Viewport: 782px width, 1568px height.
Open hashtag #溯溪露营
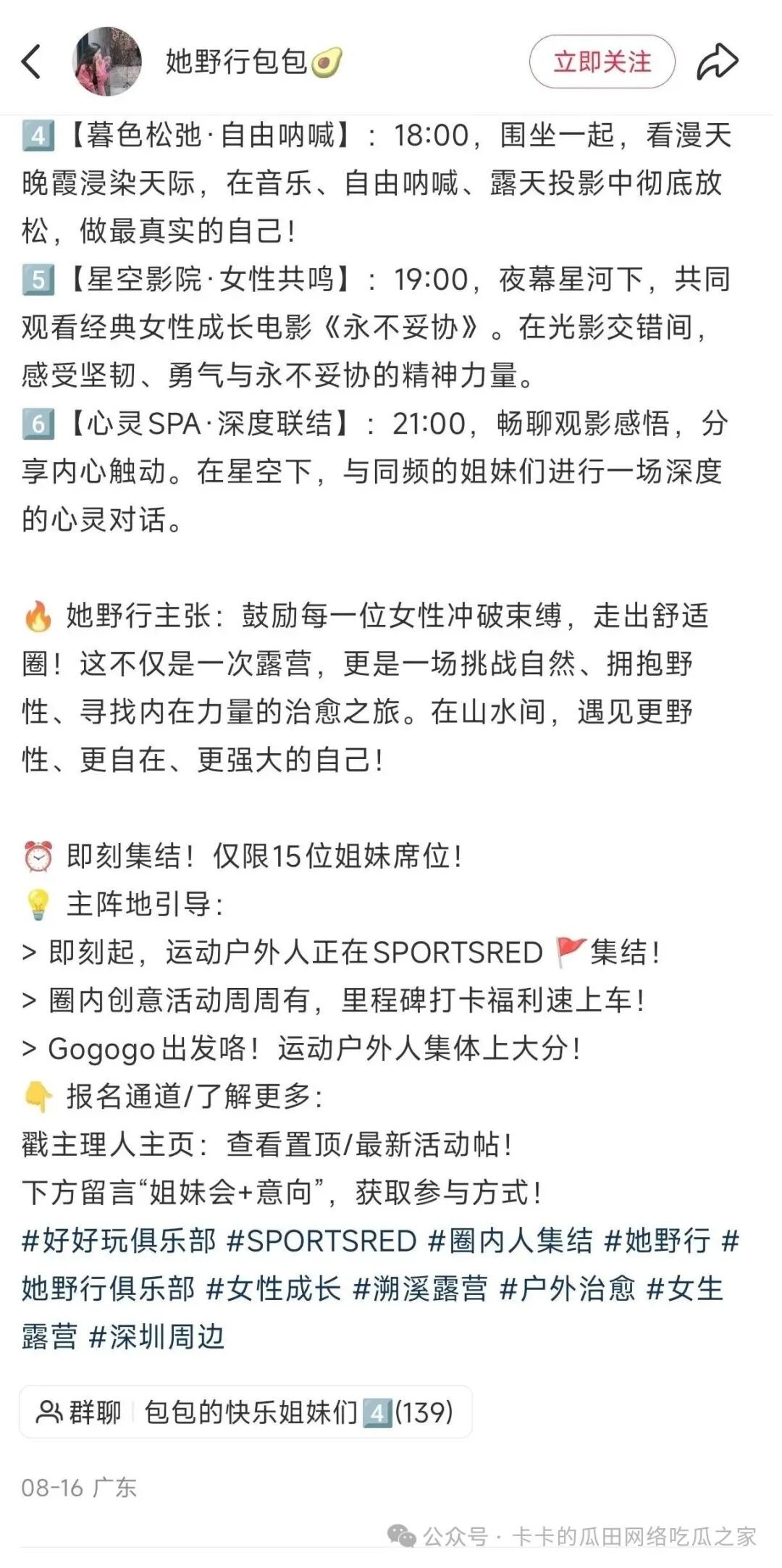click(420, 1288)
